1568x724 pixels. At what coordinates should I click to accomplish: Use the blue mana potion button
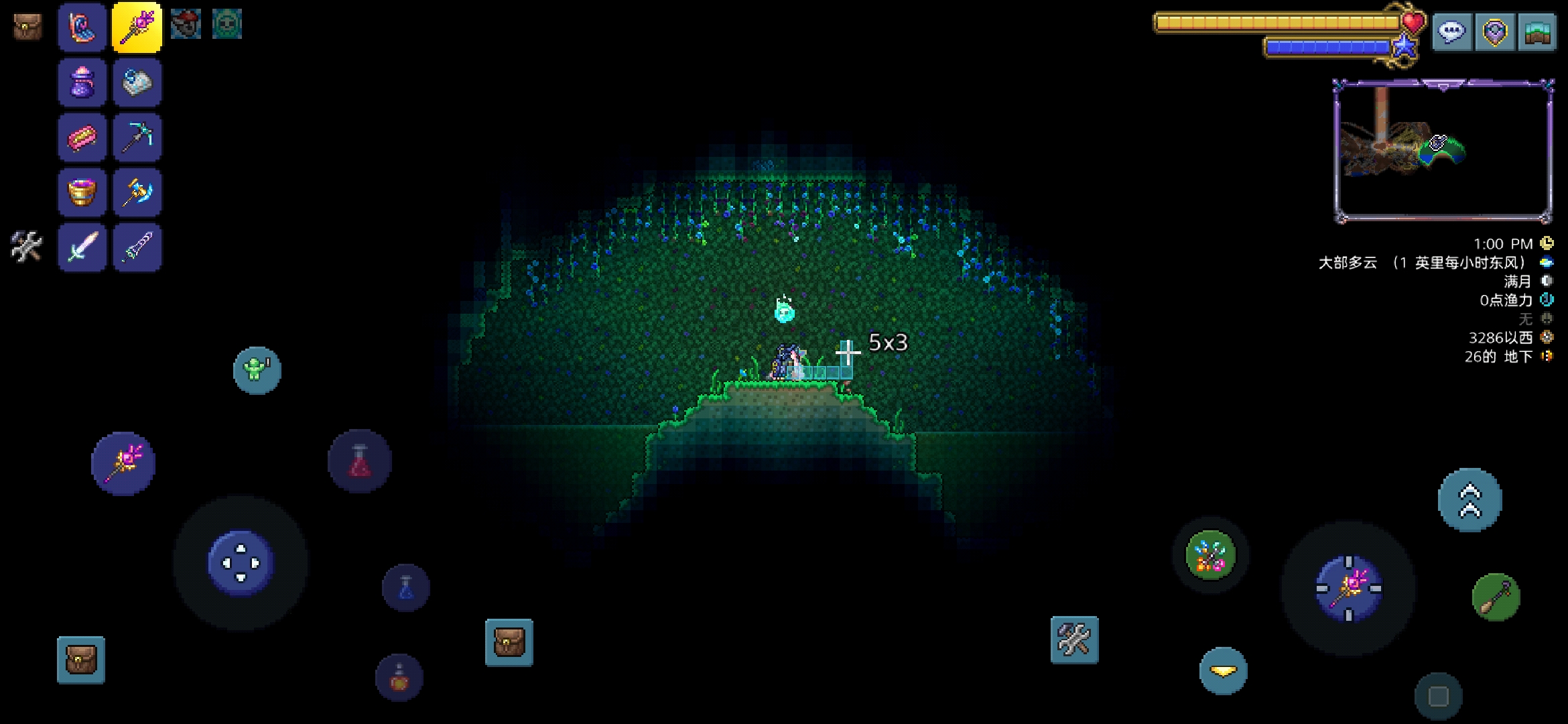click(x=405, y=588)
